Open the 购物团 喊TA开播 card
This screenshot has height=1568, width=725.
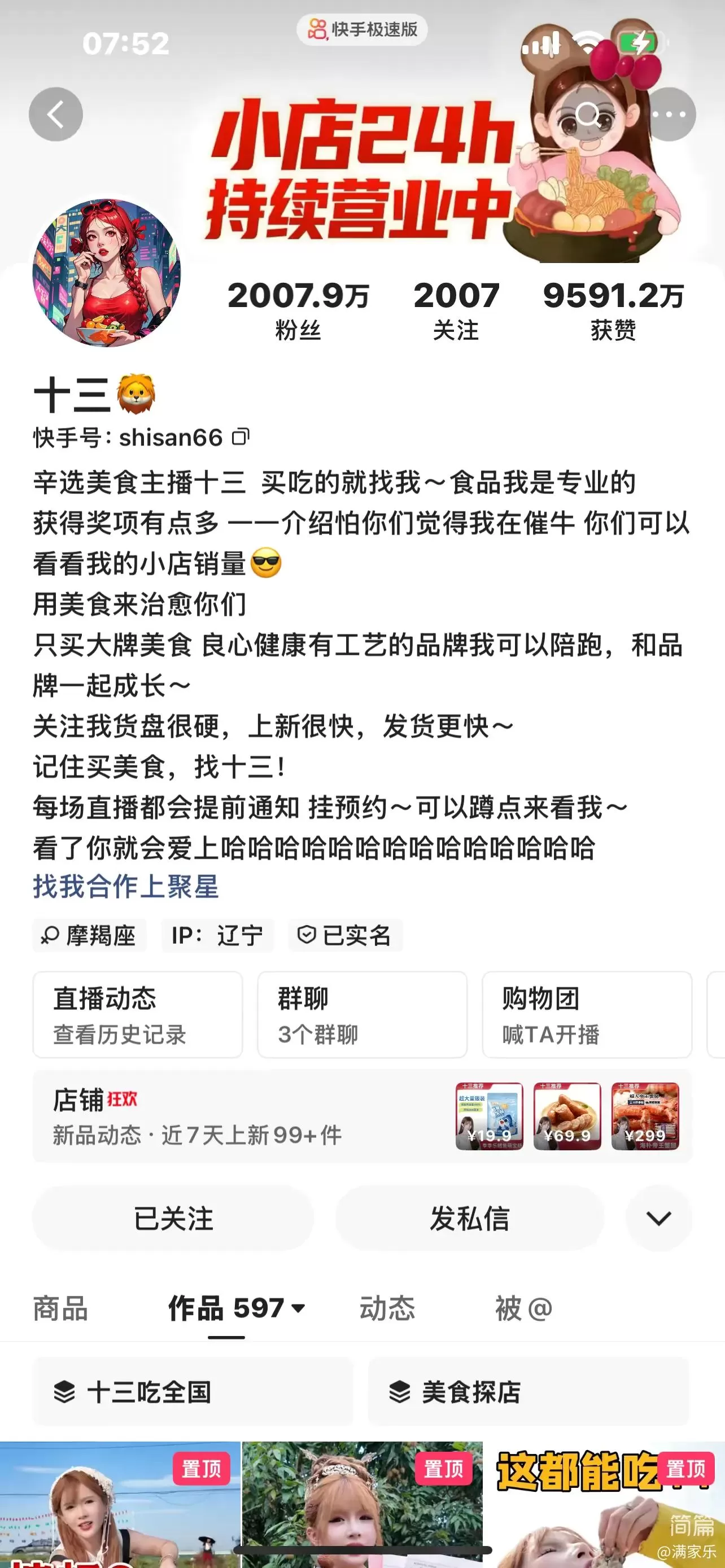pyautogui.click(x=587, y=1015)
